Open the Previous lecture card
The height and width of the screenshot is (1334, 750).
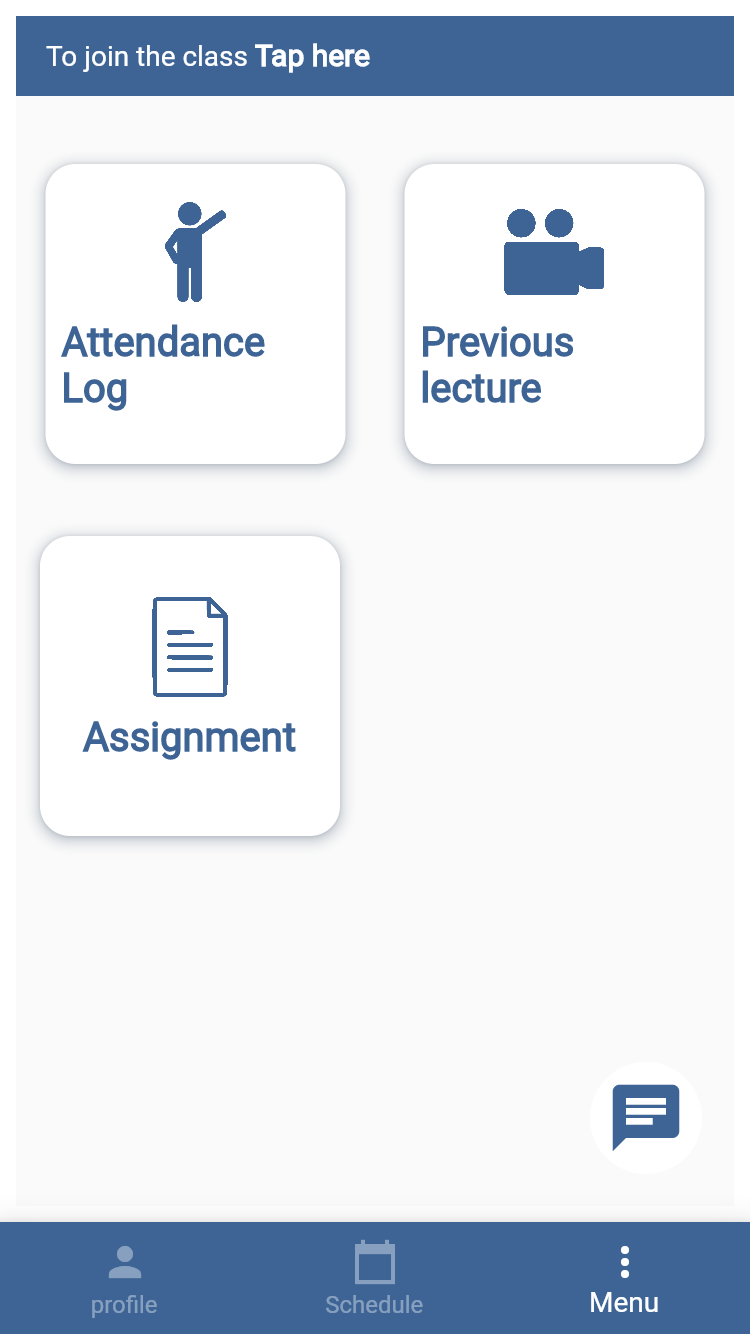pyautogui.click(x=554, y=314)
